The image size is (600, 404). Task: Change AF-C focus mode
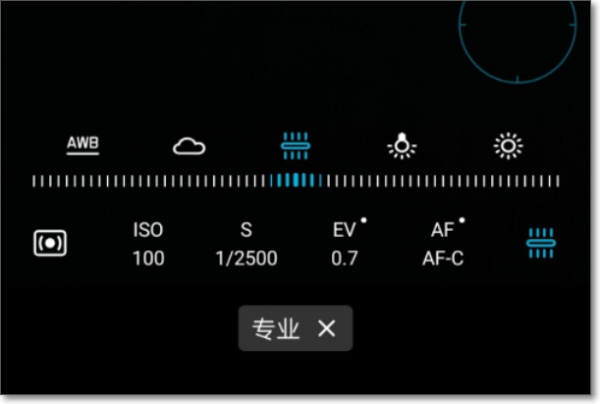(x=442, y=244)
